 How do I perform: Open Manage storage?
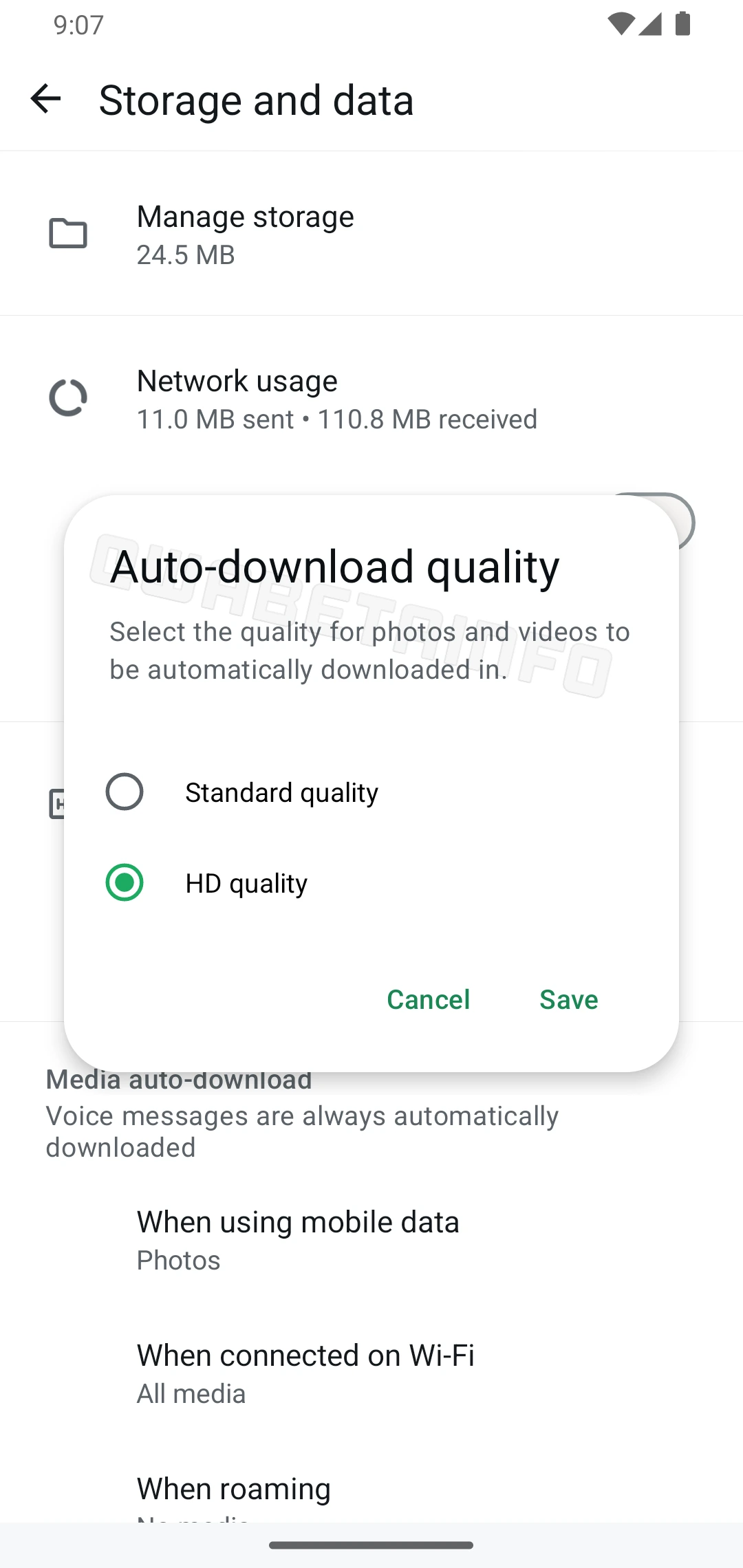coord(245,234)
